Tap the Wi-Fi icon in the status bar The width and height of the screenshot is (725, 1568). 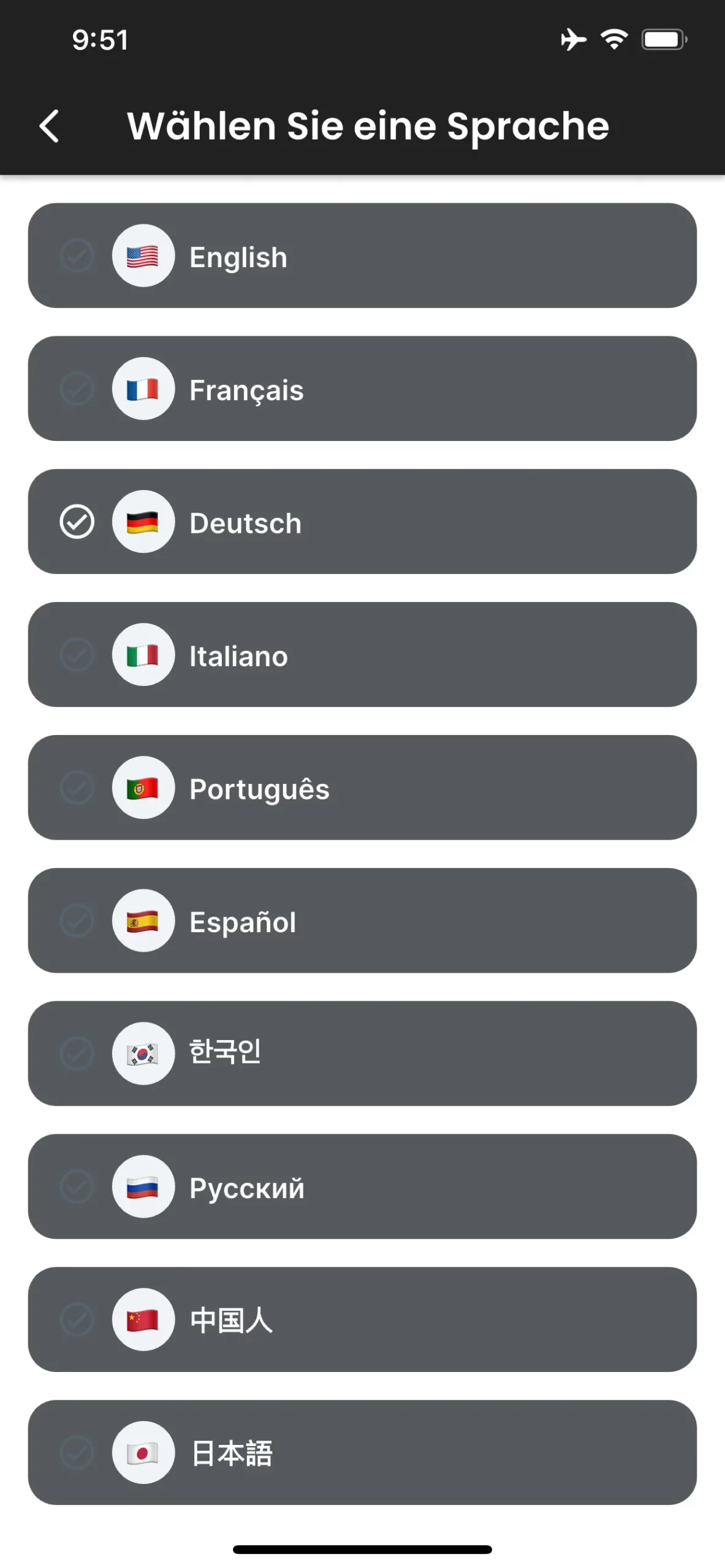coord(612,38)
